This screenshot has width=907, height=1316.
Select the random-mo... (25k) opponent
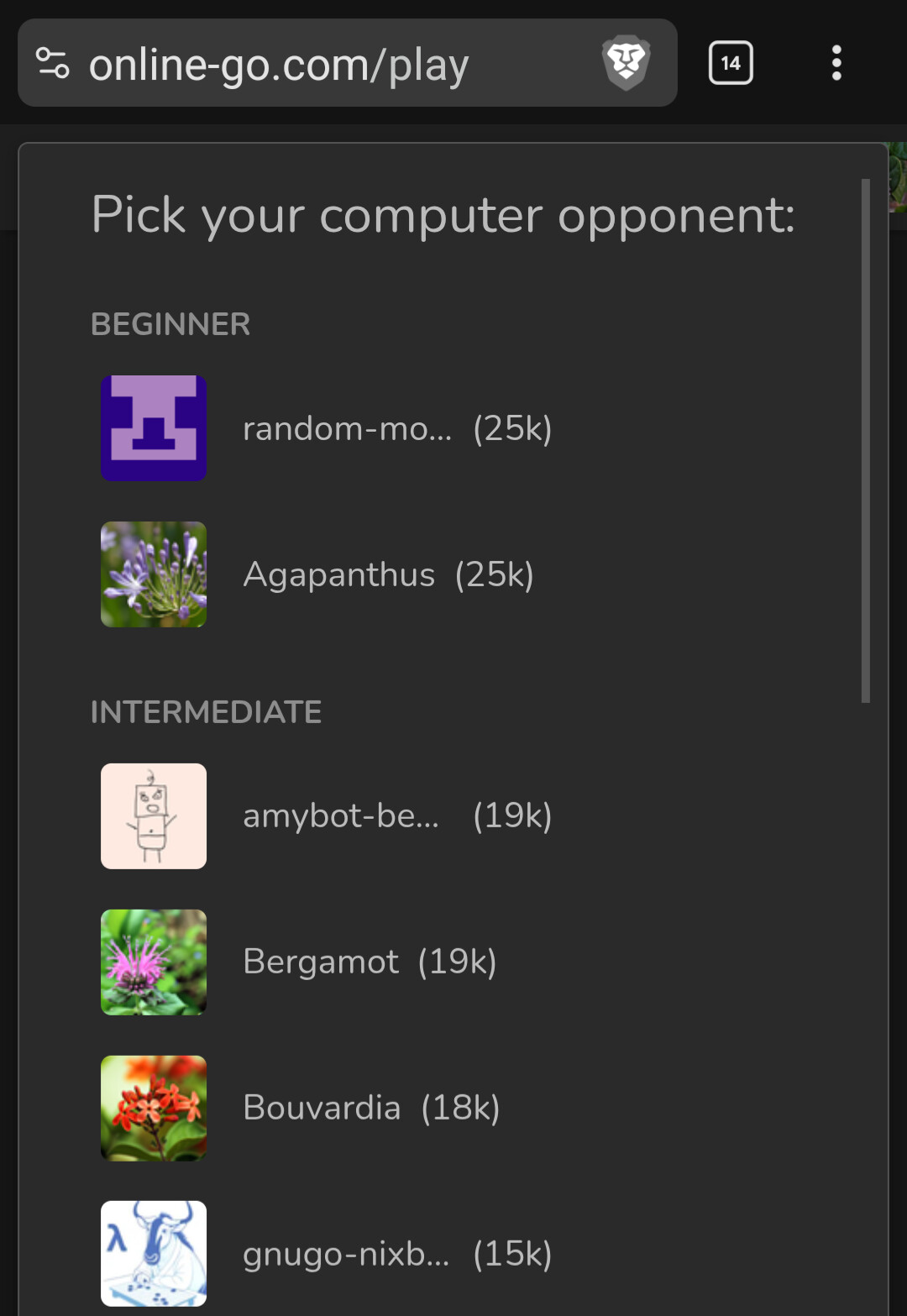(396, 428)
